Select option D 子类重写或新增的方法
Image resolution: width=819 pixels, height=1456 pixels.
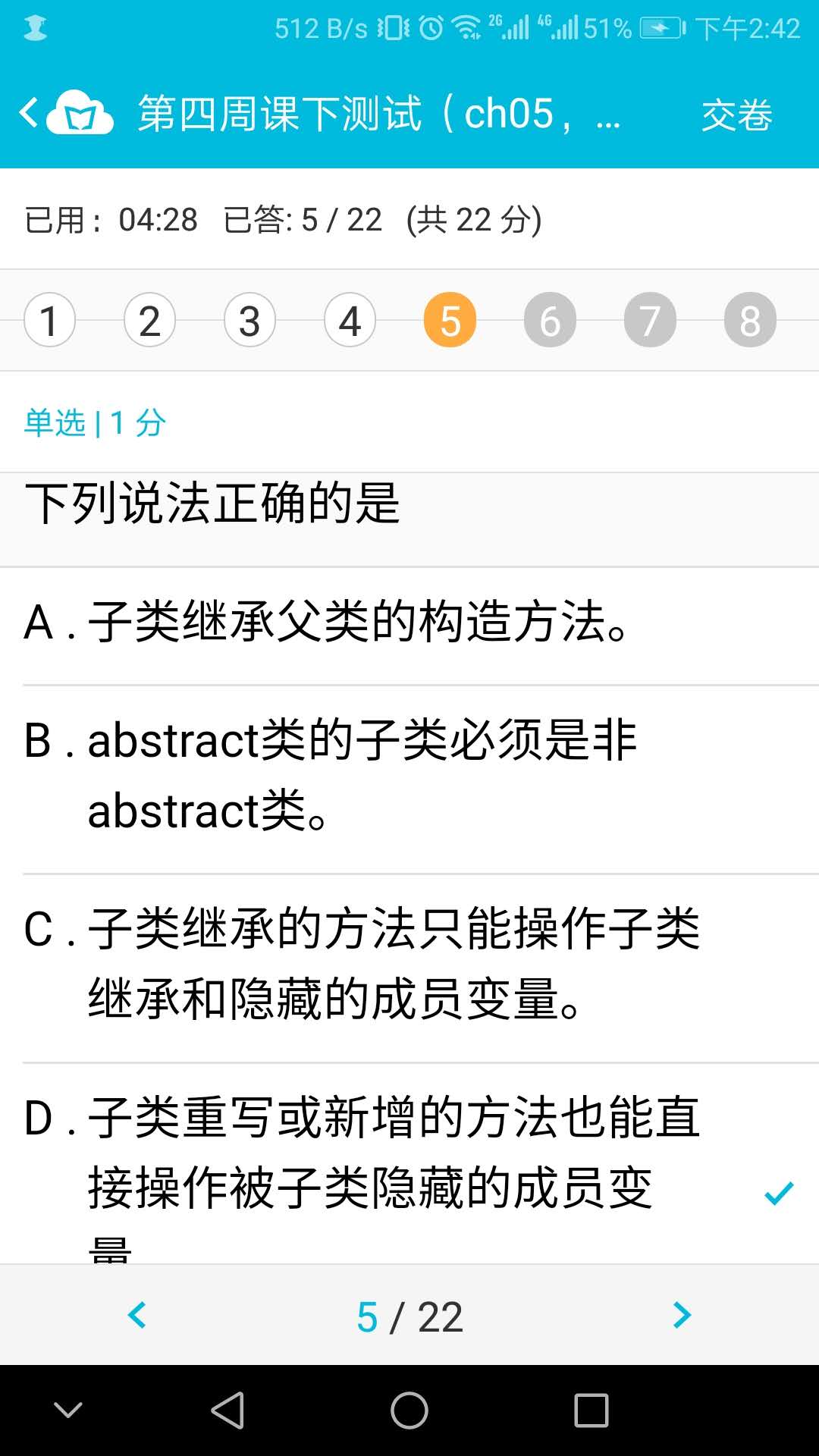tap(409, 1164)
